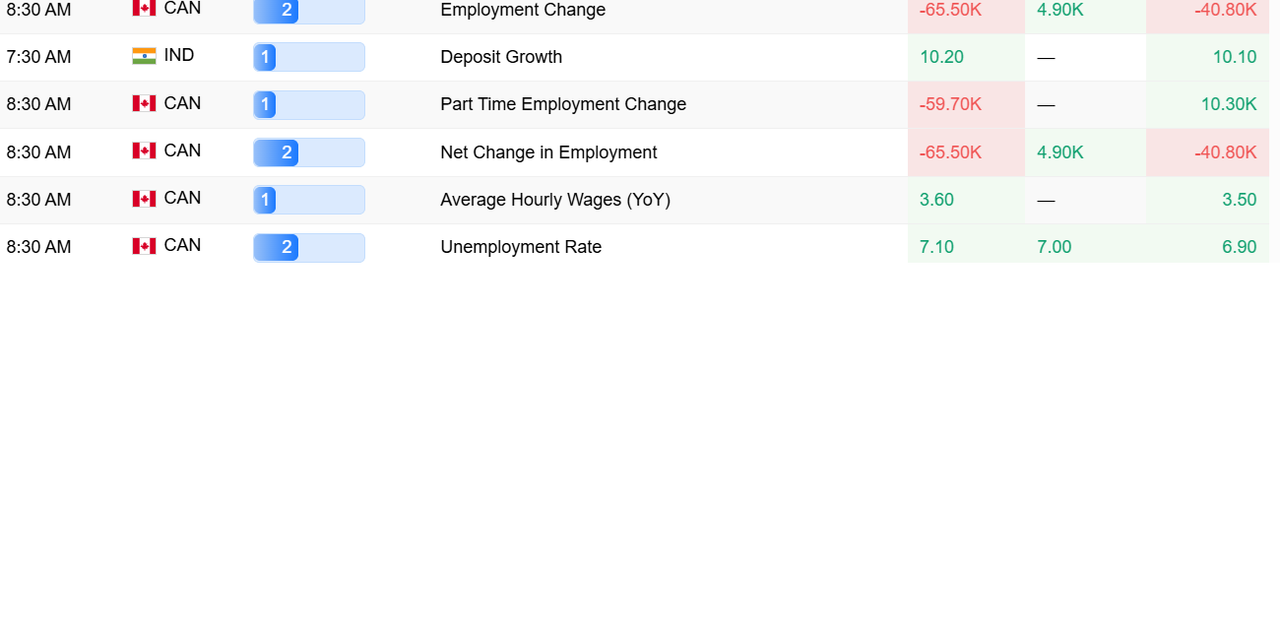Open the Average Hourly Wages (YoY) event
The height and width of the screenshot is (621, 1280).
555,200
